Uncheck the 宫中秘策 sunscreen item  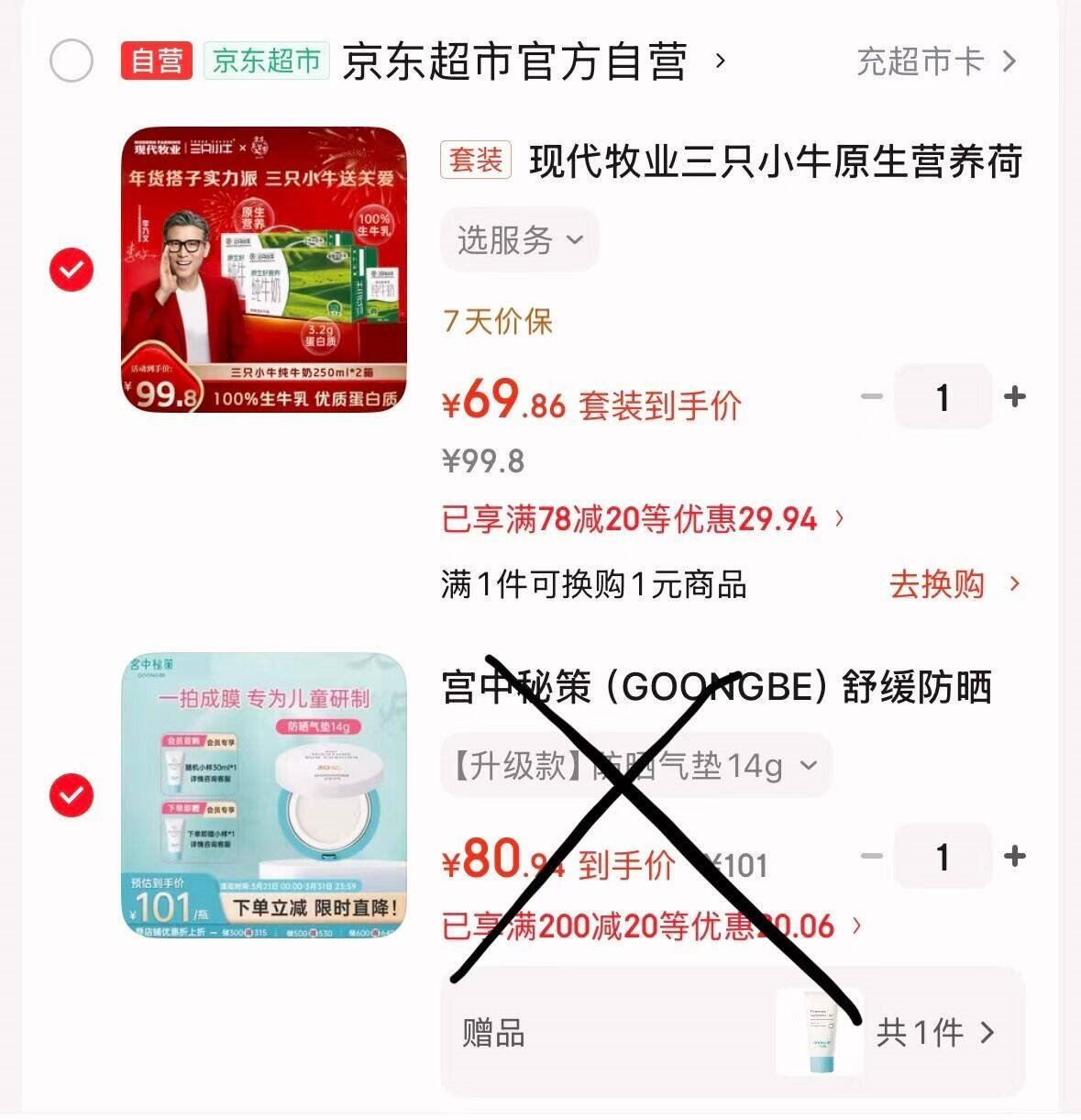[x=71, y=794]
